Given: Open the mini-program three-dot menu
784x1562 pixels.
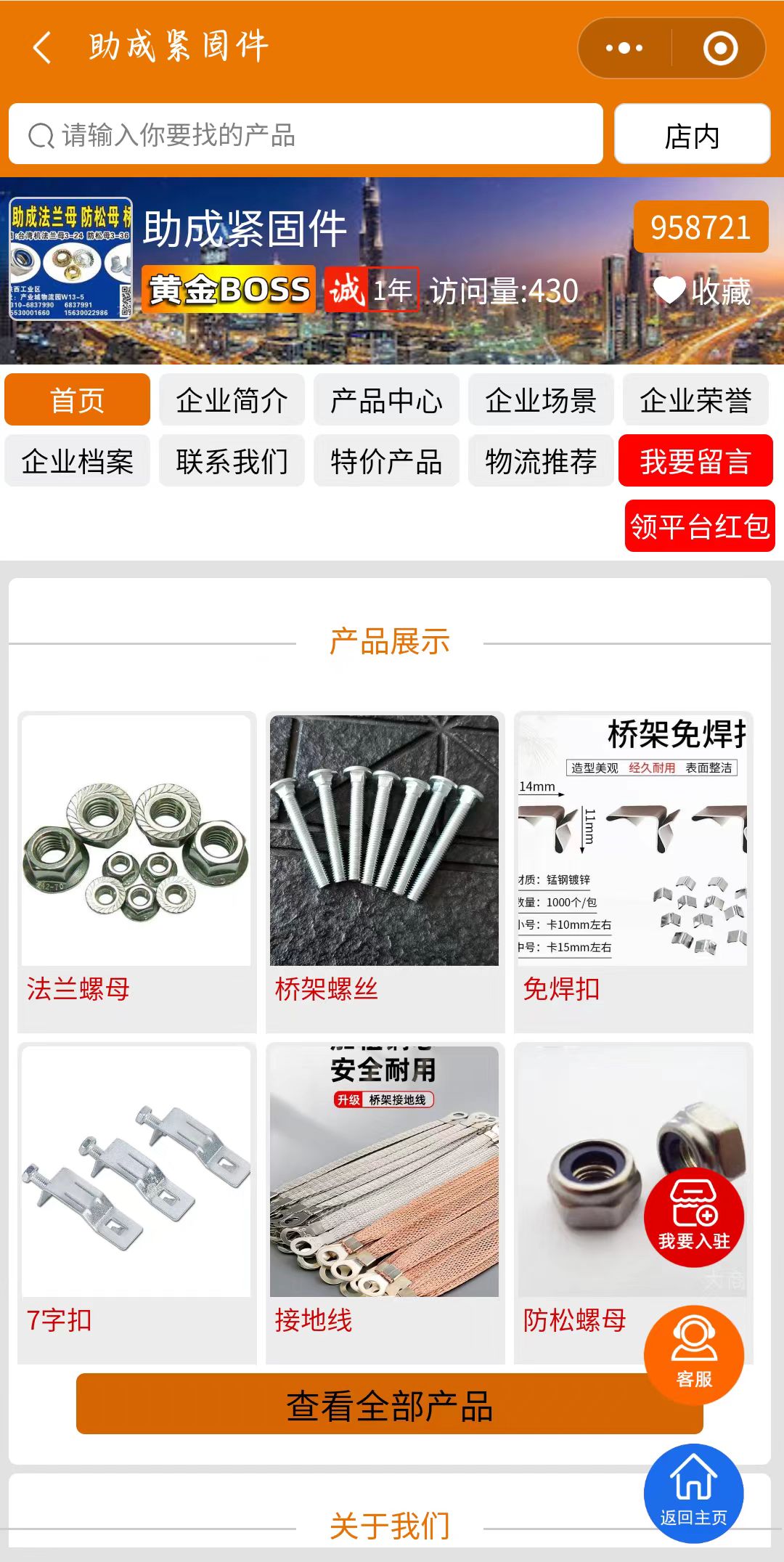Looking at the screenshot, I should [x=624, y=48].
